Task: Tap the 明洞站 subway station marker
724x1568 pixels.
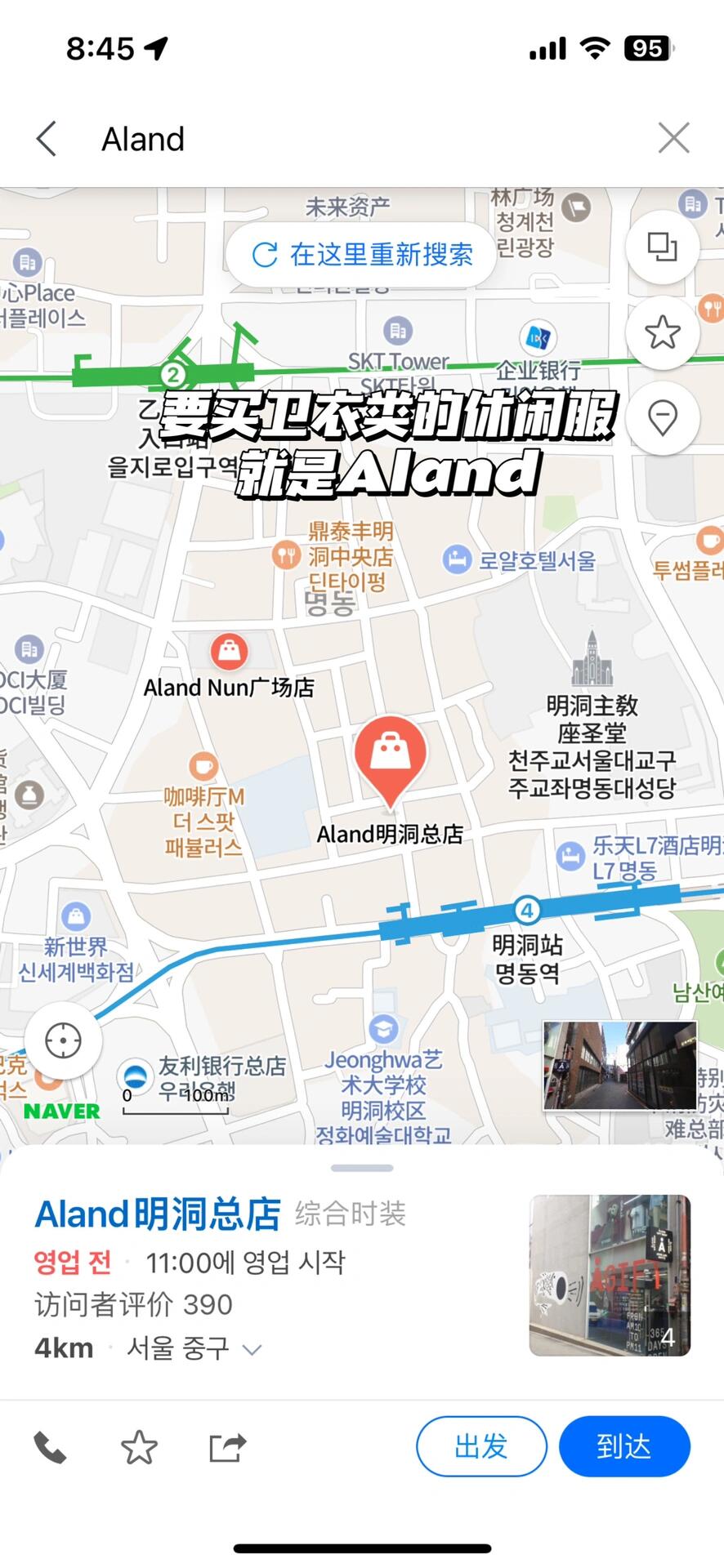Action: (x=527, y=910)
